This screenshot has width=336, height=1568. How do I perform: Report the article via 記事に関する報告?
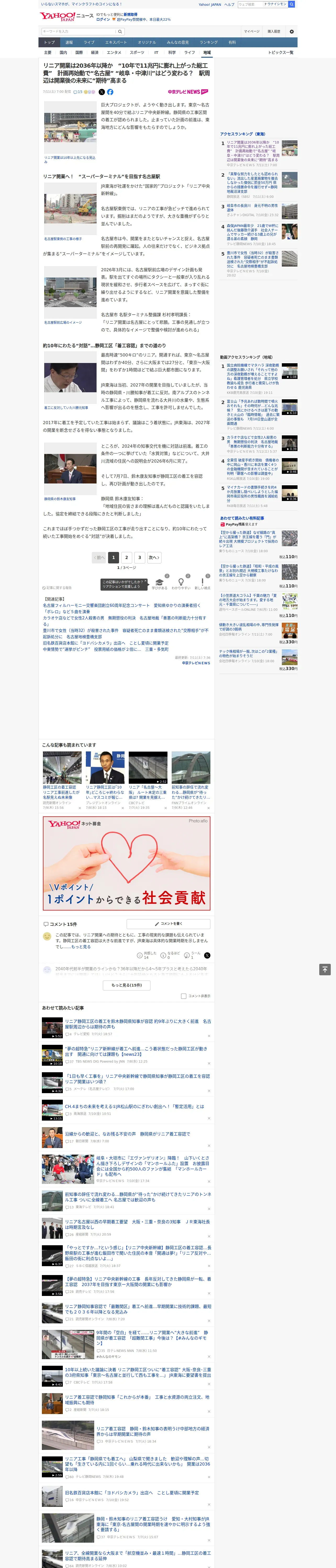pyautogui.click(x=57, y=588)
